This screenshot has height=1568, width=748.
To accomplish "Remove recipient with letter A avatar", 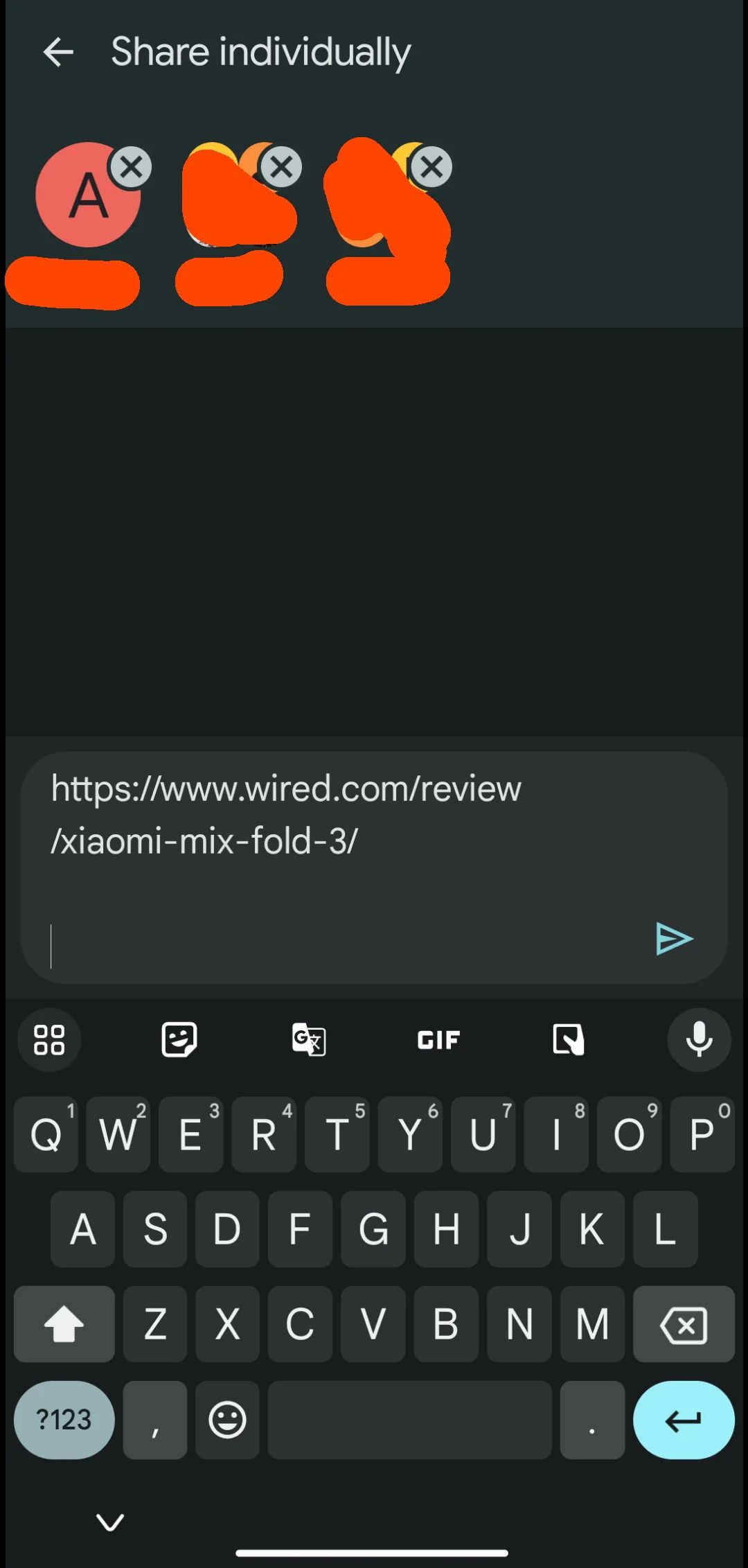I will (132, 167).
